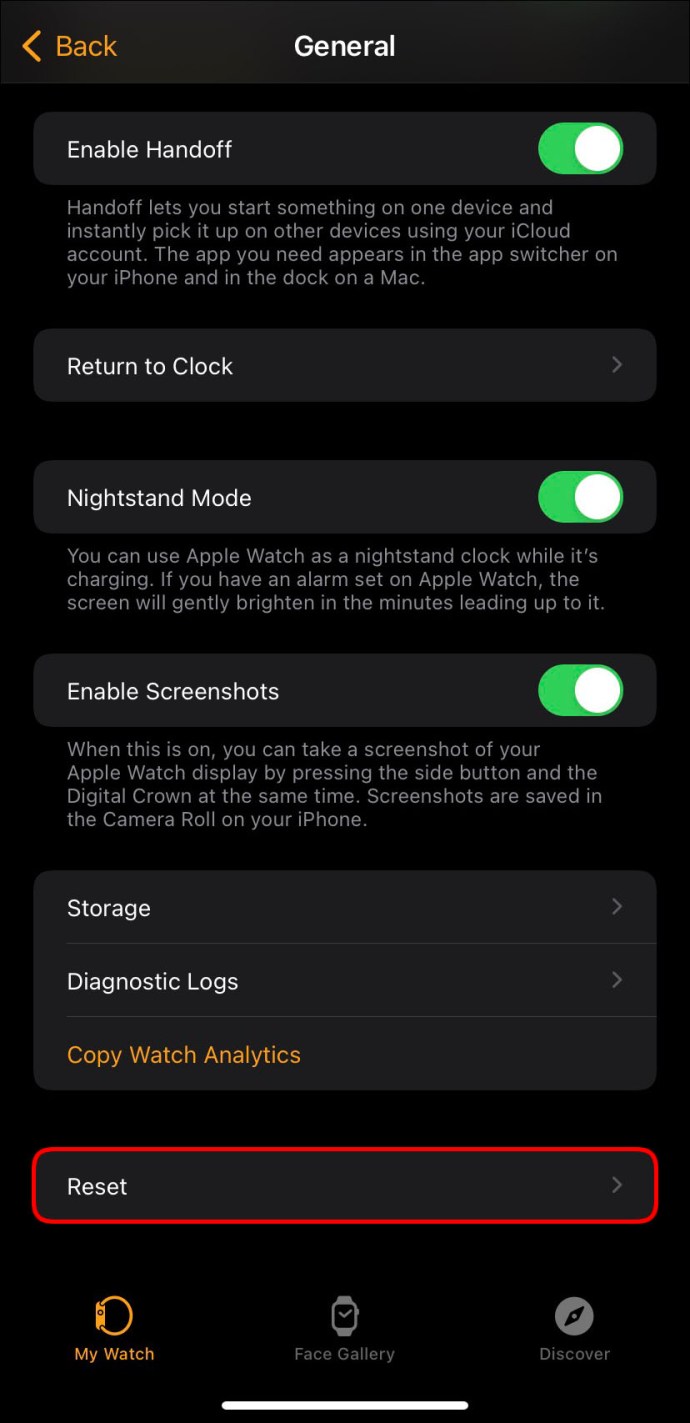Go back using the Back button
Viewport: 690px width, 1423px height.
(x=69, y=46)
